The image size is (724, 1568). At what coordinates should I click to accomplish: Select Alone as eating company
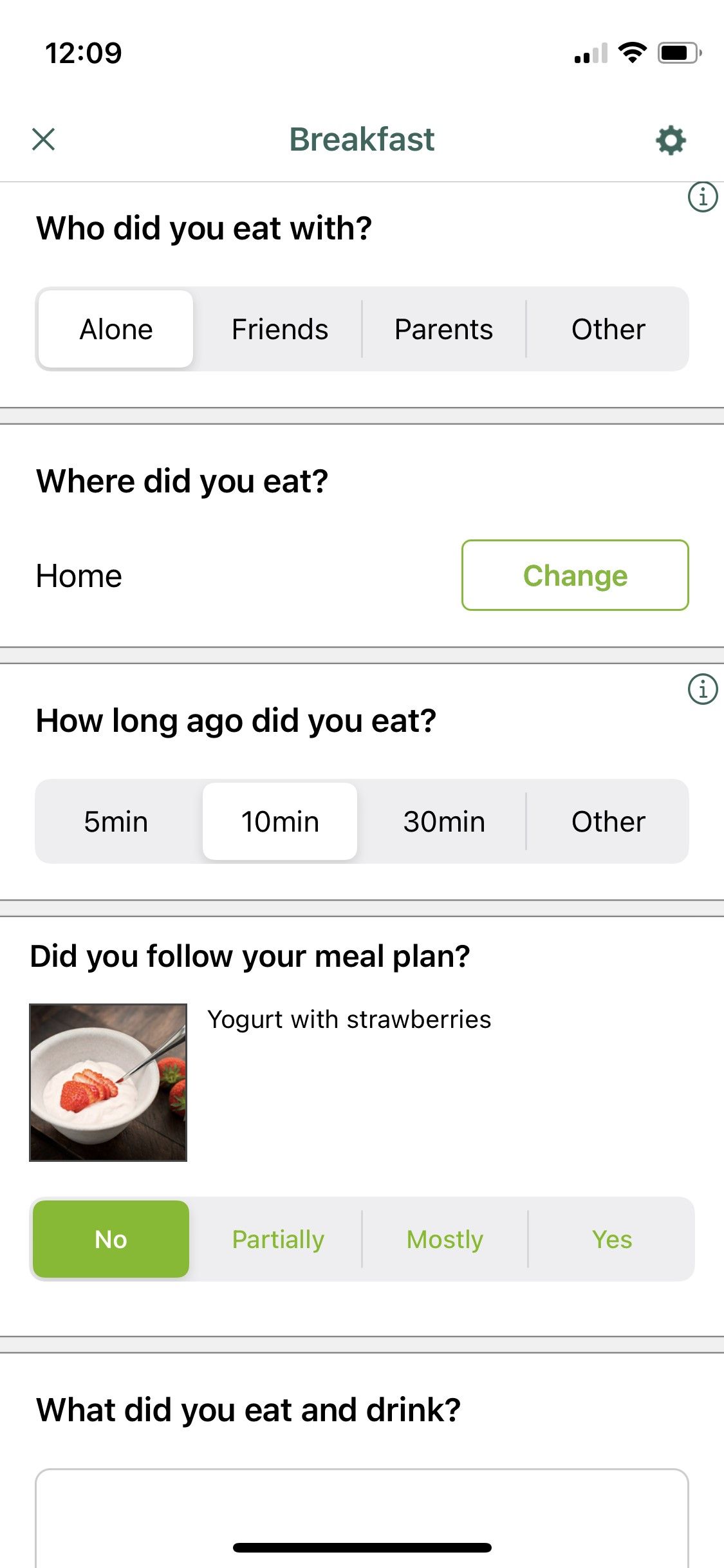click(116, 329)
